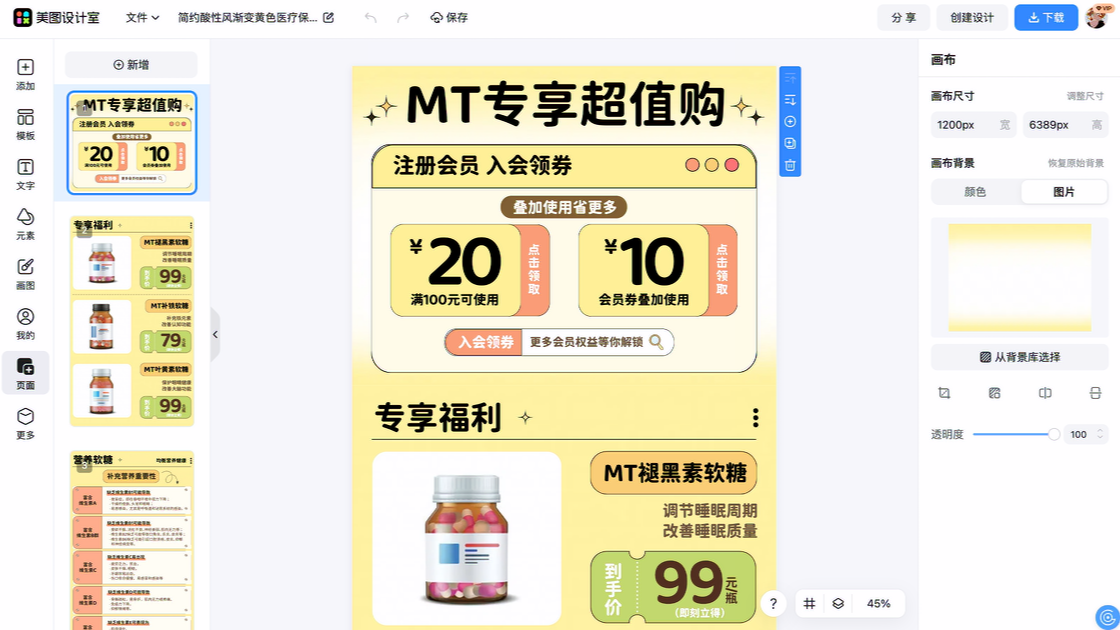Add a new page with 新增

[132, 65]
